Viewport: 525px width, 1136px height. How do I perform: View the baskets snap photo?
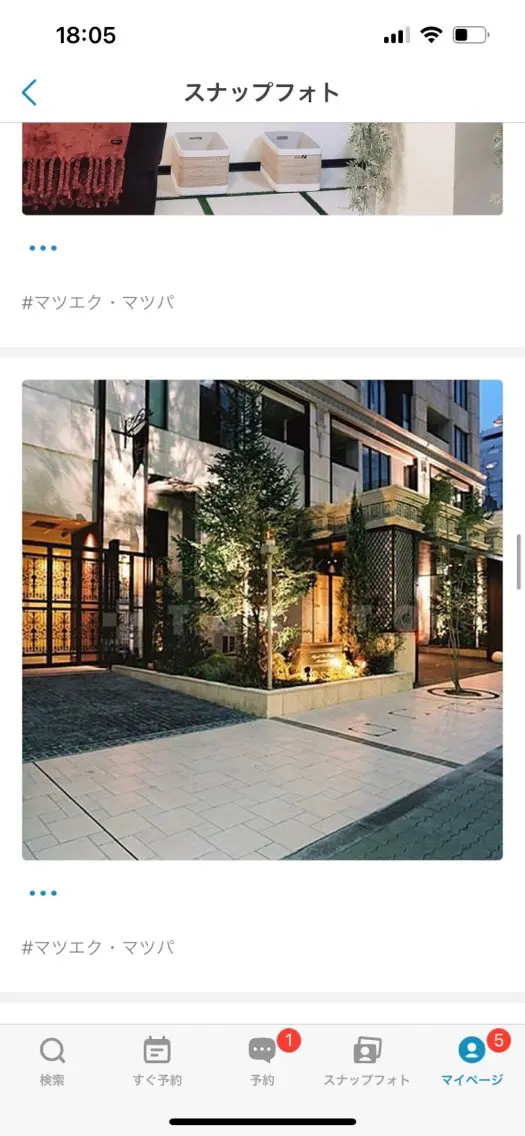pos(262,169)
